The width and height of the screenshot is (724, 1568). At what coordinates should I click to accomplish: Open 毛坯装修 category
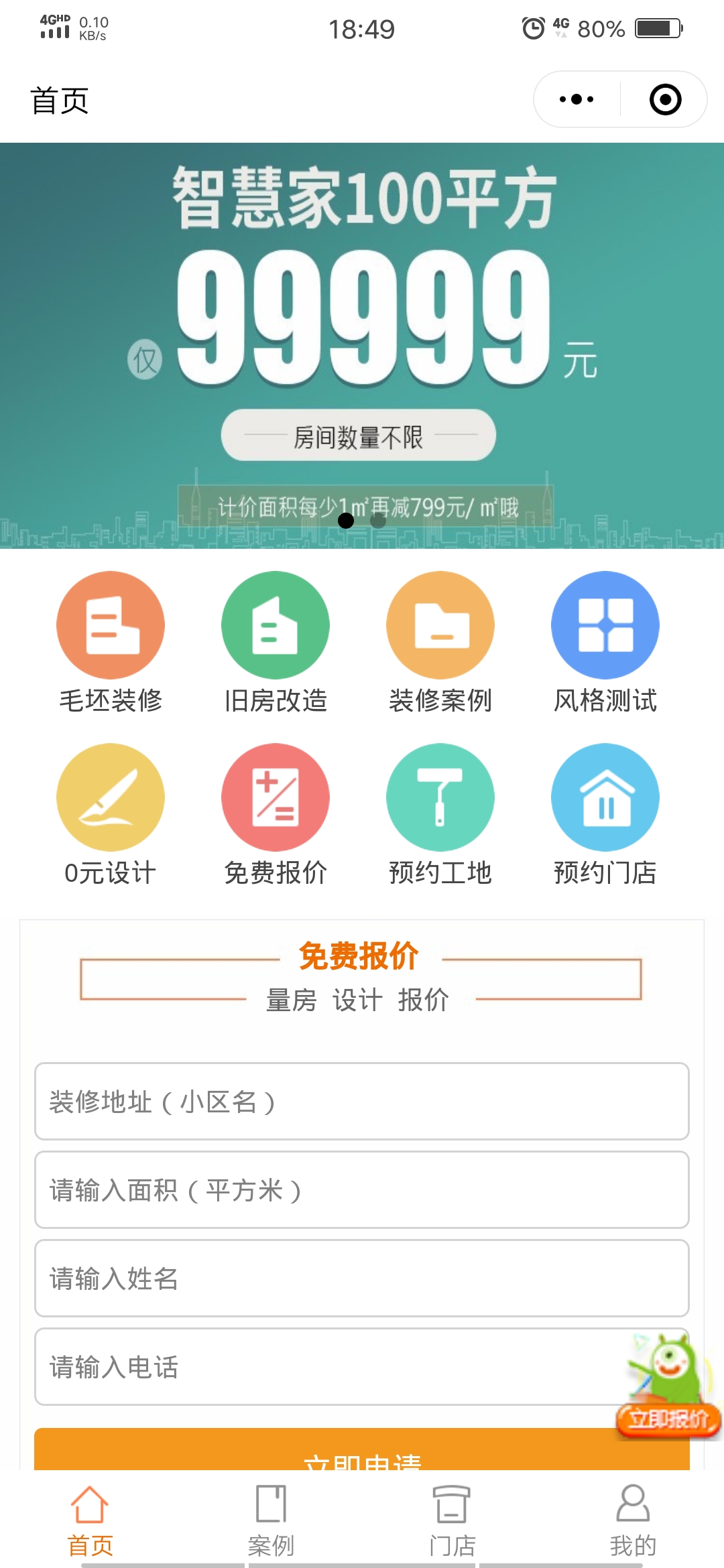(111, 626)
